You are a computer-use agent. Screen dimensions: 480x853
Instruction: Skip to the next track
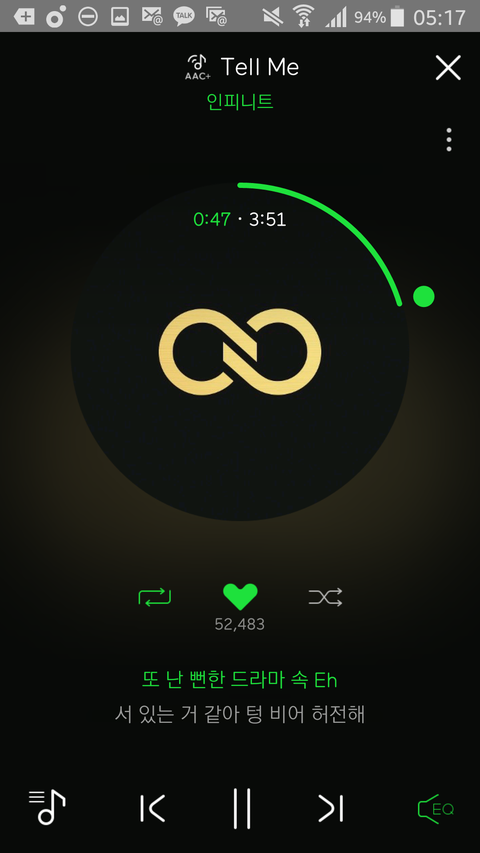331,808
